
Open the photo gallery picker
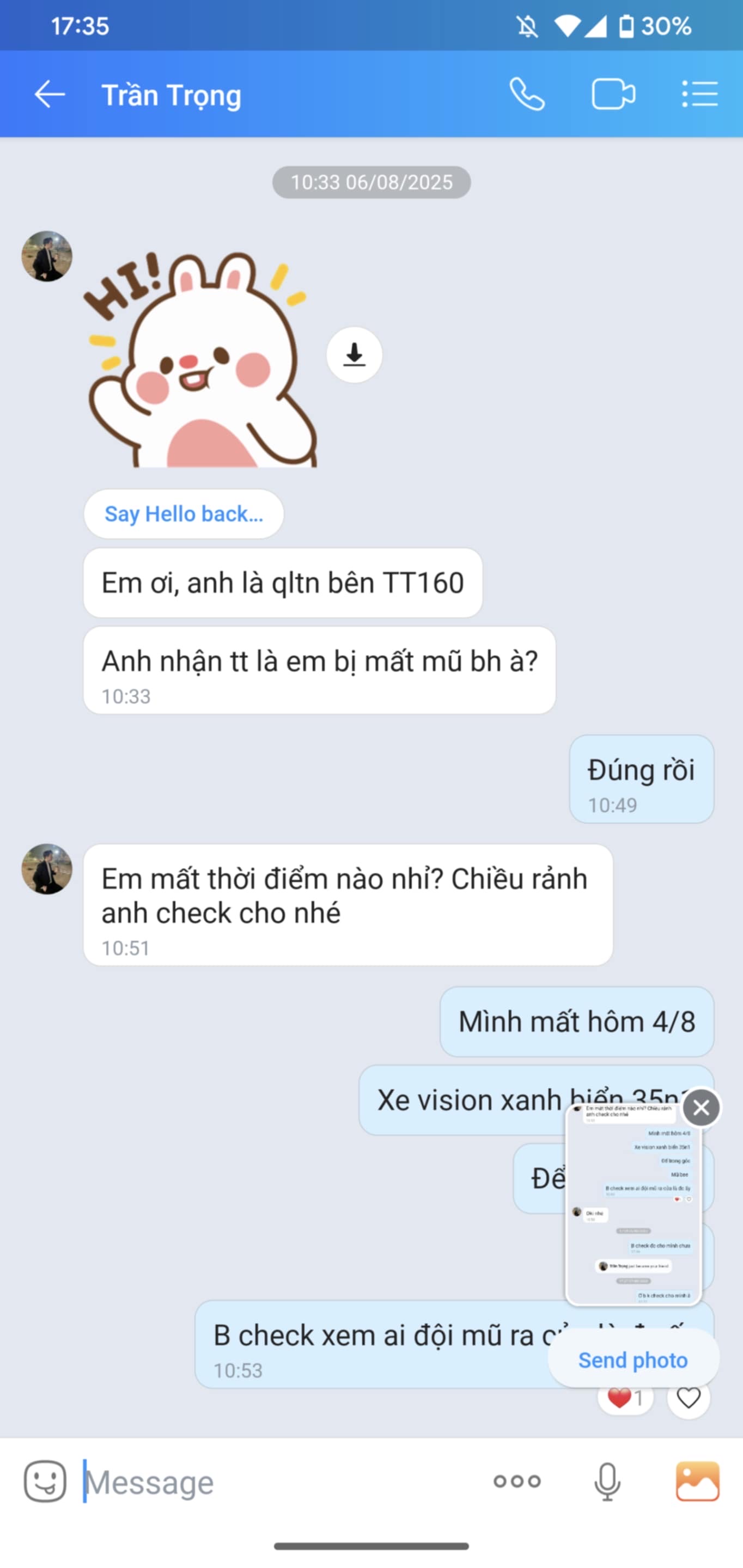point(697,1481)
